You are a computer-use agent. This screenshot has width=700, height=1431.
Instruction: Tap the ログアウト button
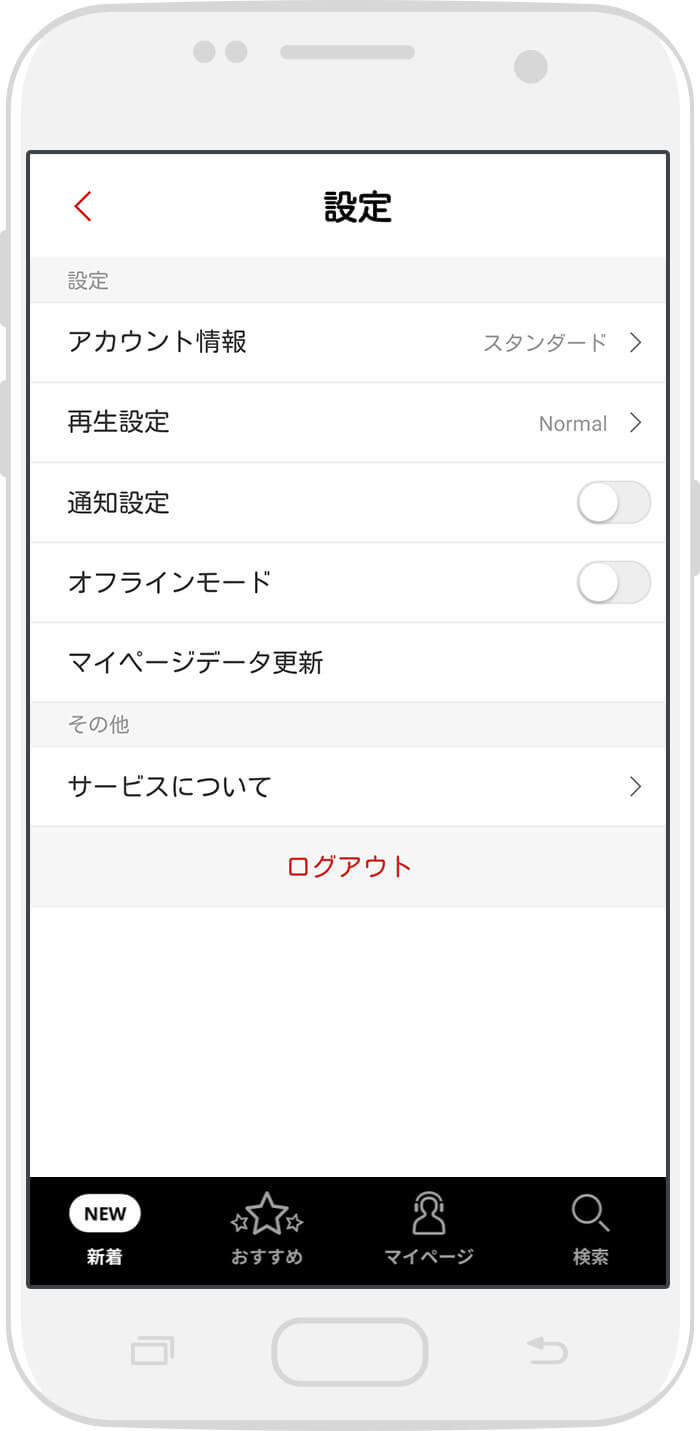(348, 866)
